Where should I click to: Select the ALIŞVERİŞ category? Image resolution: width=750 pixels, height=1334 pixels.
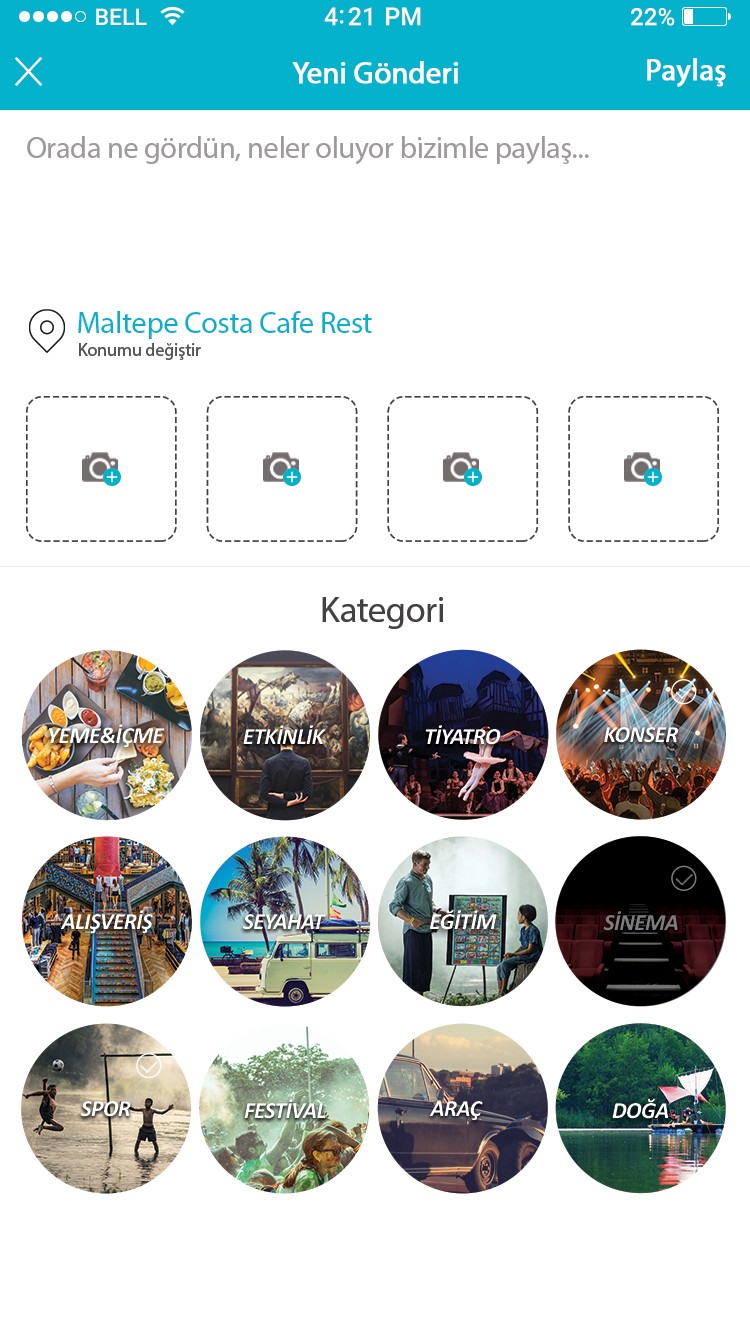click(x=107, y=921)
